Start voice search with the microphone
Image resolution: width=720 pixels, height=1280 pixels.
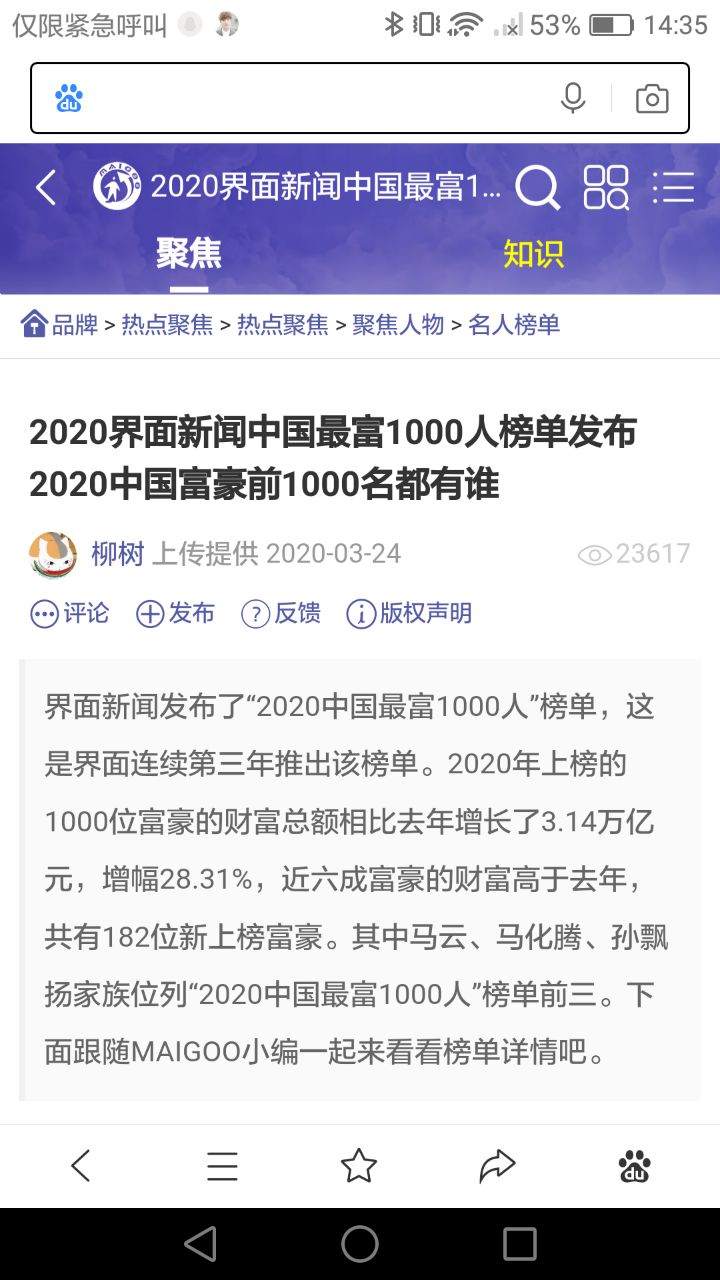(573, 98)
